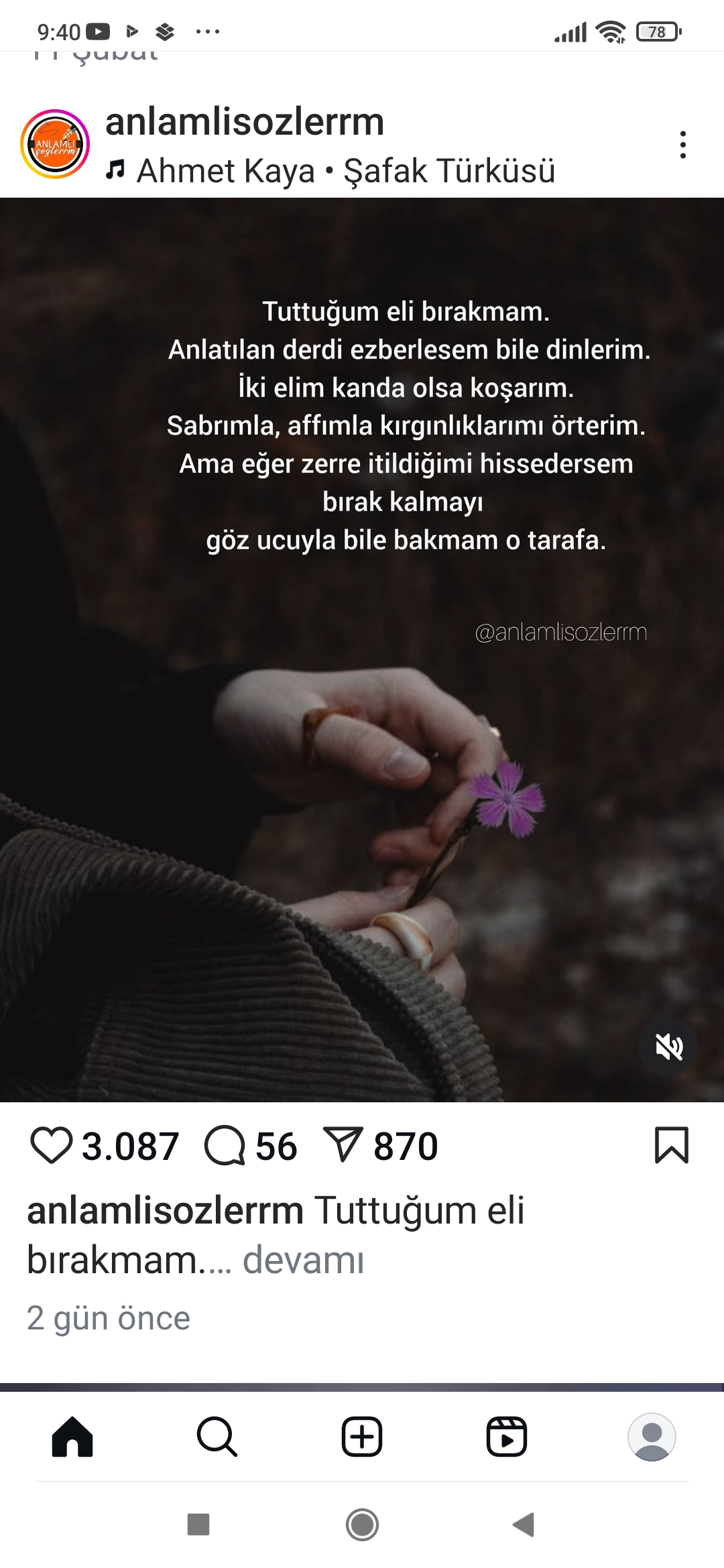Open recent apps via square button
Viewport: 724px width, 1568px height.
coord(198,1524)
